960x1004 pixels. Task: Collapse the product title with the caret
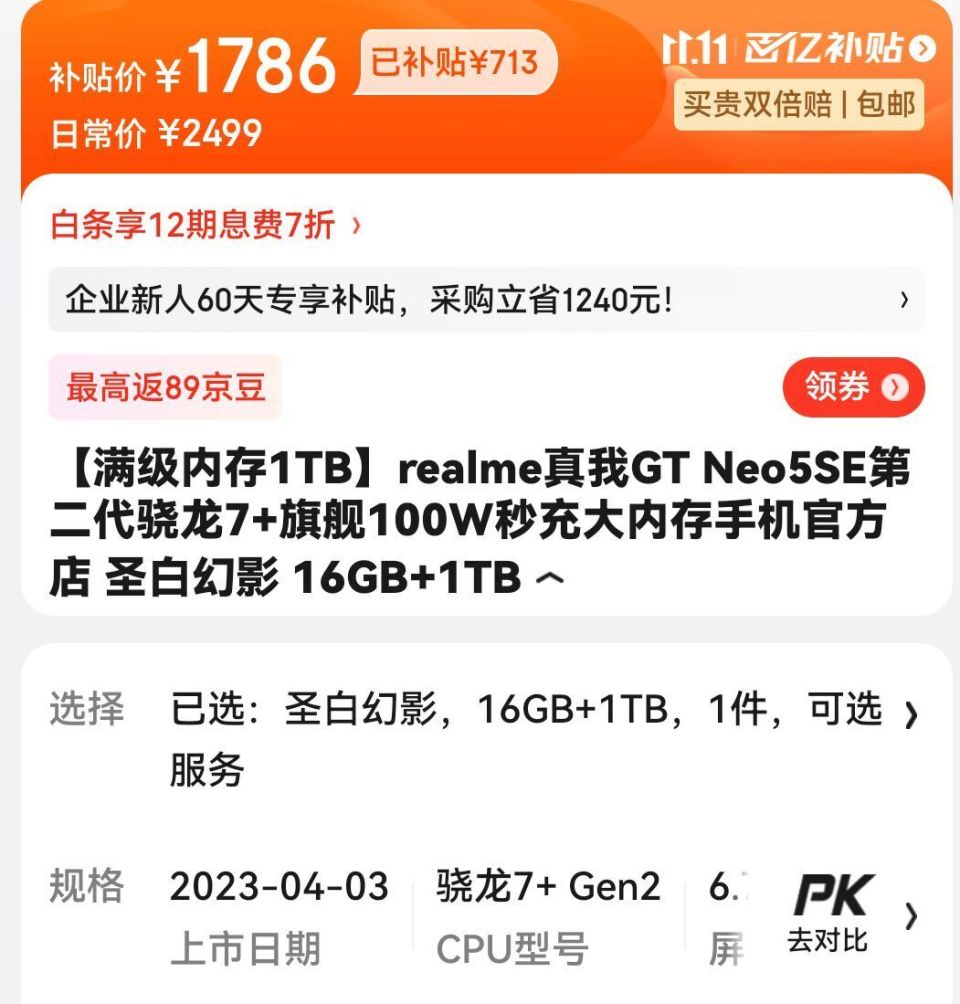[550, 578]
